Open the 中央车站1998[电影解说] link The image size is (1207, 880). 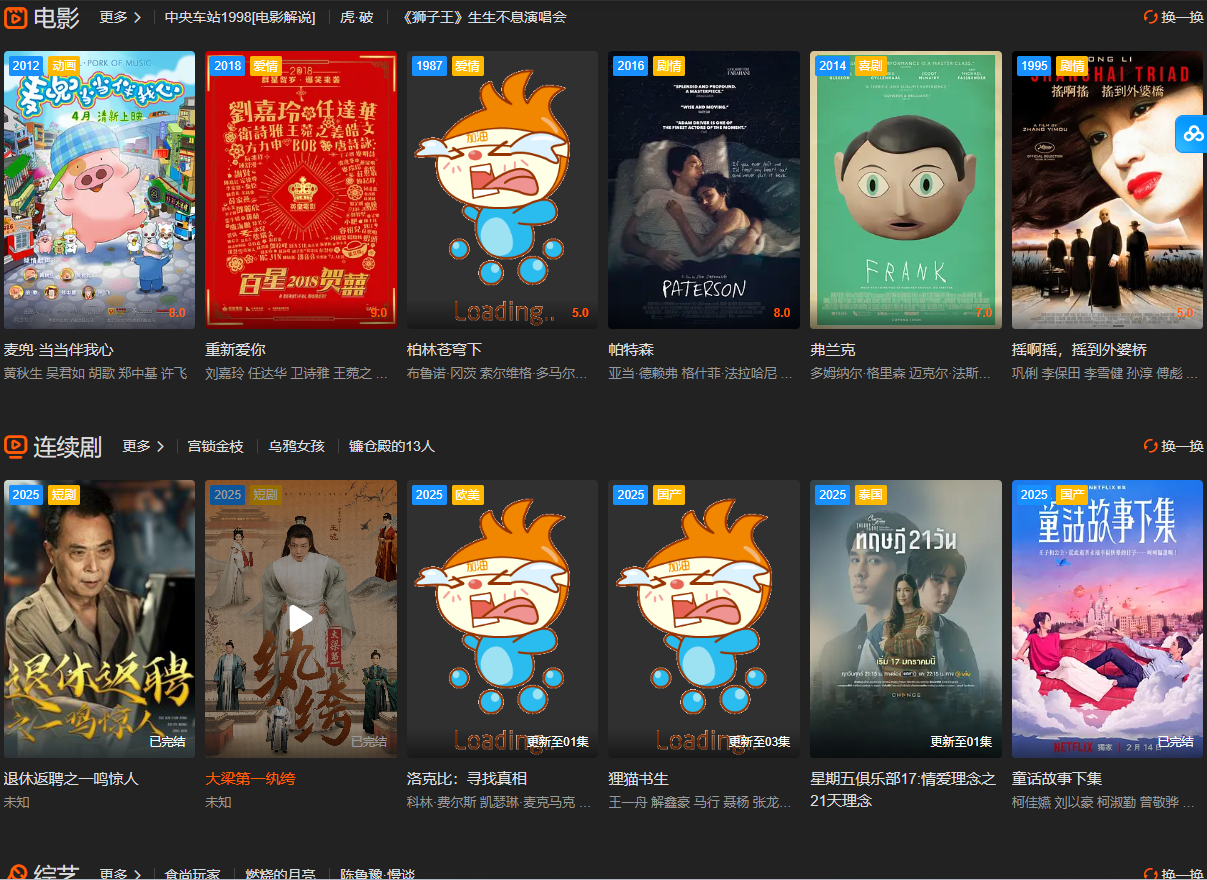tap(239, 17)
